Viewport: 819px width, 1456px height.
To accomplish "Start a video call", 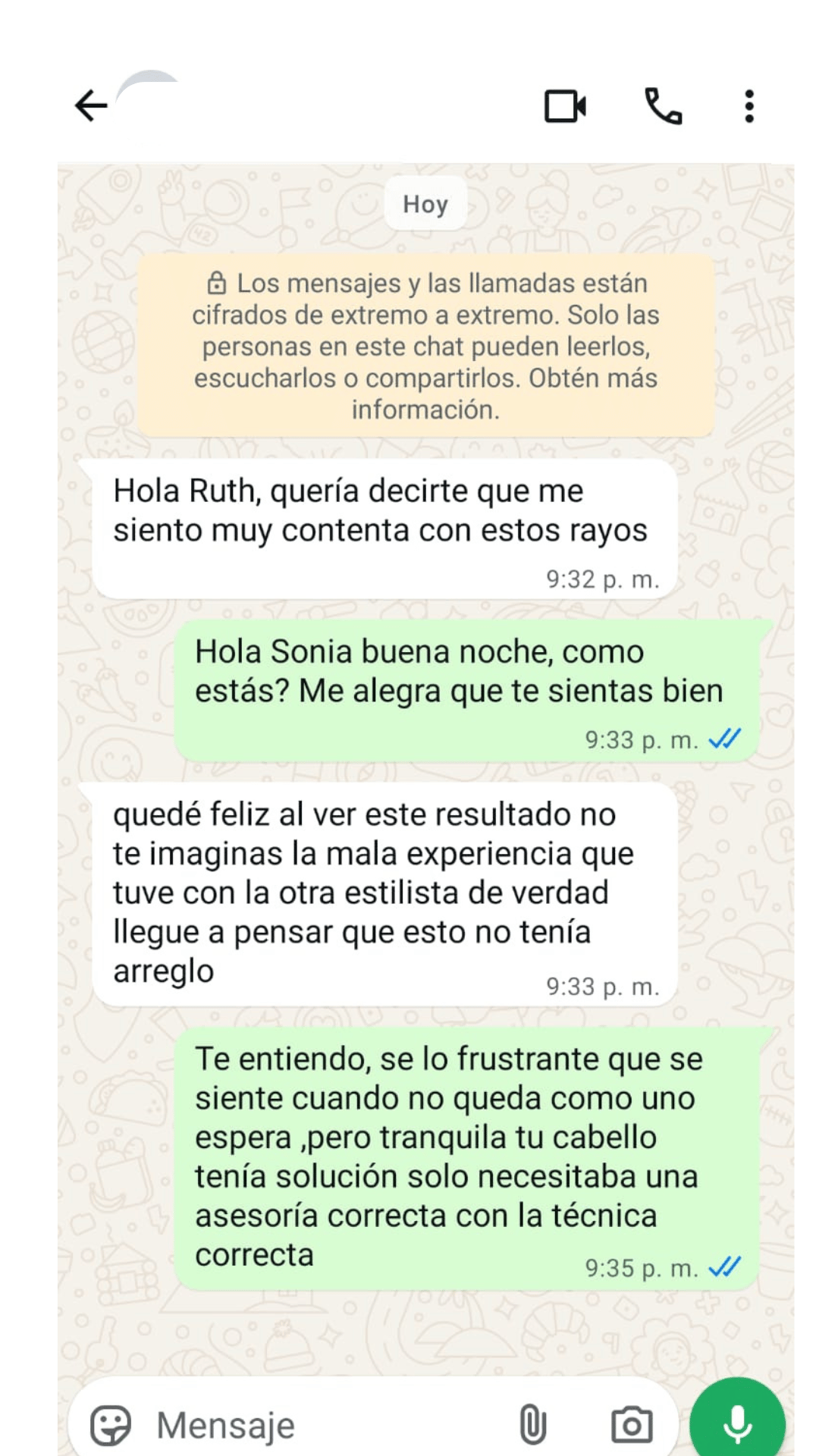I will pyautogui.click(x=566, y=106).
